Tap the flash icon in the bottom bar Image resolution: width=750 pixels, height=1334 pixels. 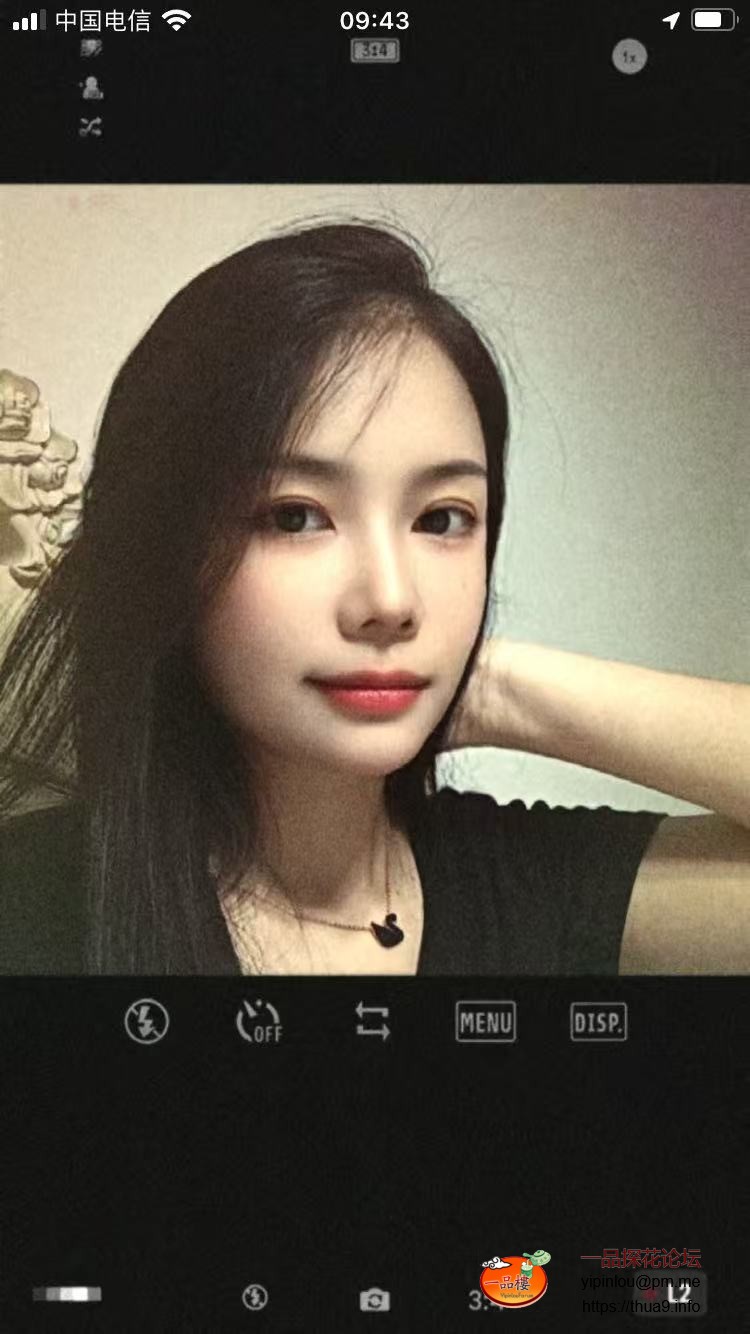click(x=253, y=1296)
